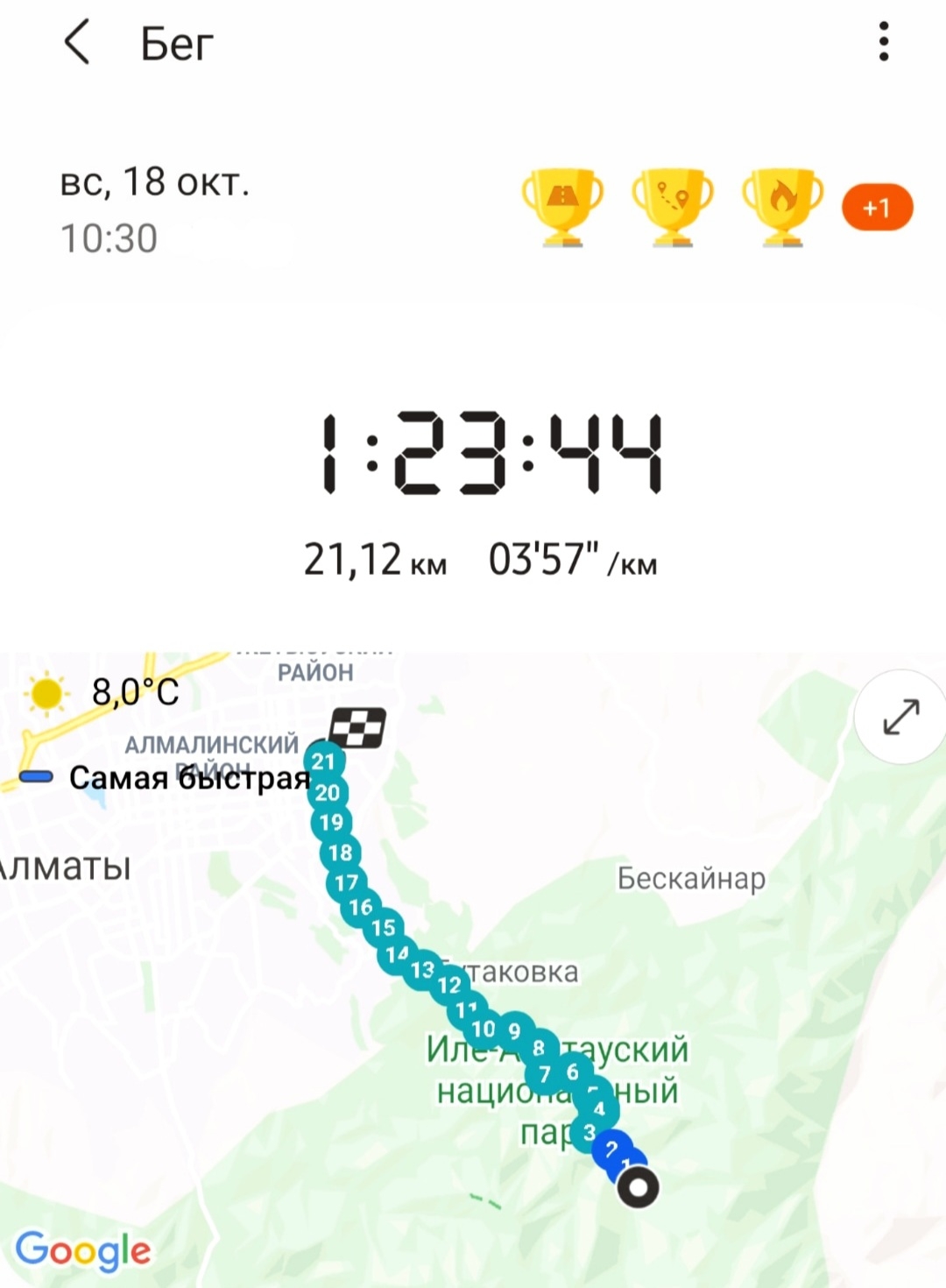Go back from the Бег screen
This screenshot has width=946, height=1288.
pyautogui.click(x=78, y=43)
